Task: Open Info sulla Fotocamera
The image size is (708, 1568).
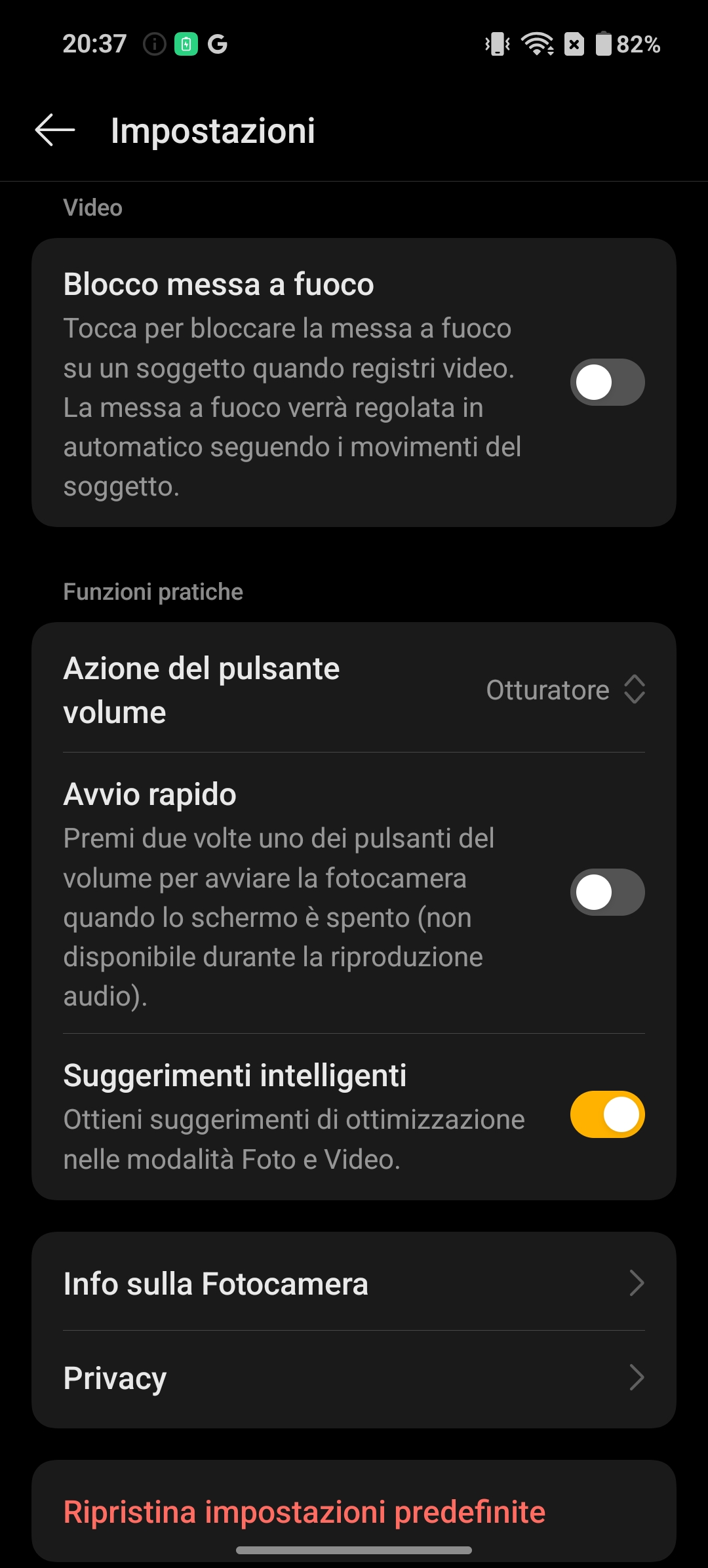Action: click(354, 1283)
